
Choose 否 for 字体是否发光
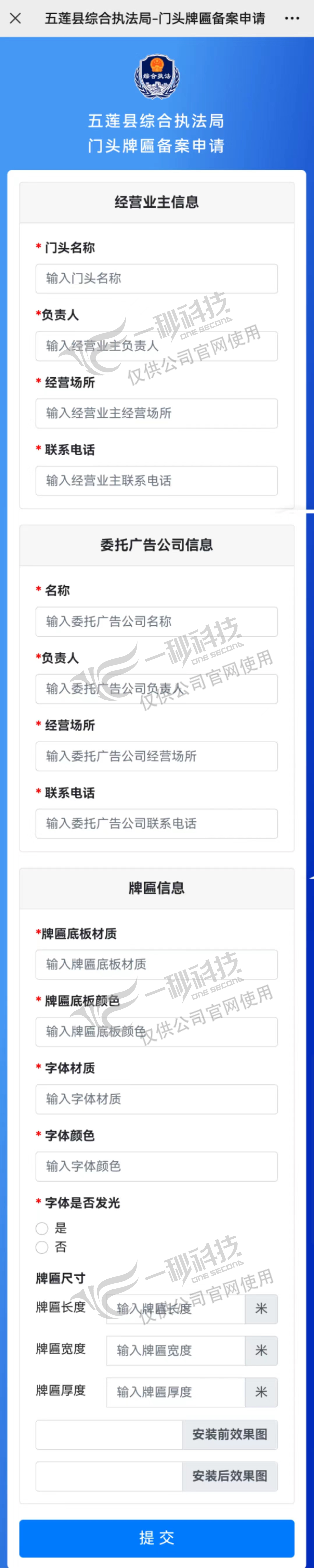[x=42, y=1247]
